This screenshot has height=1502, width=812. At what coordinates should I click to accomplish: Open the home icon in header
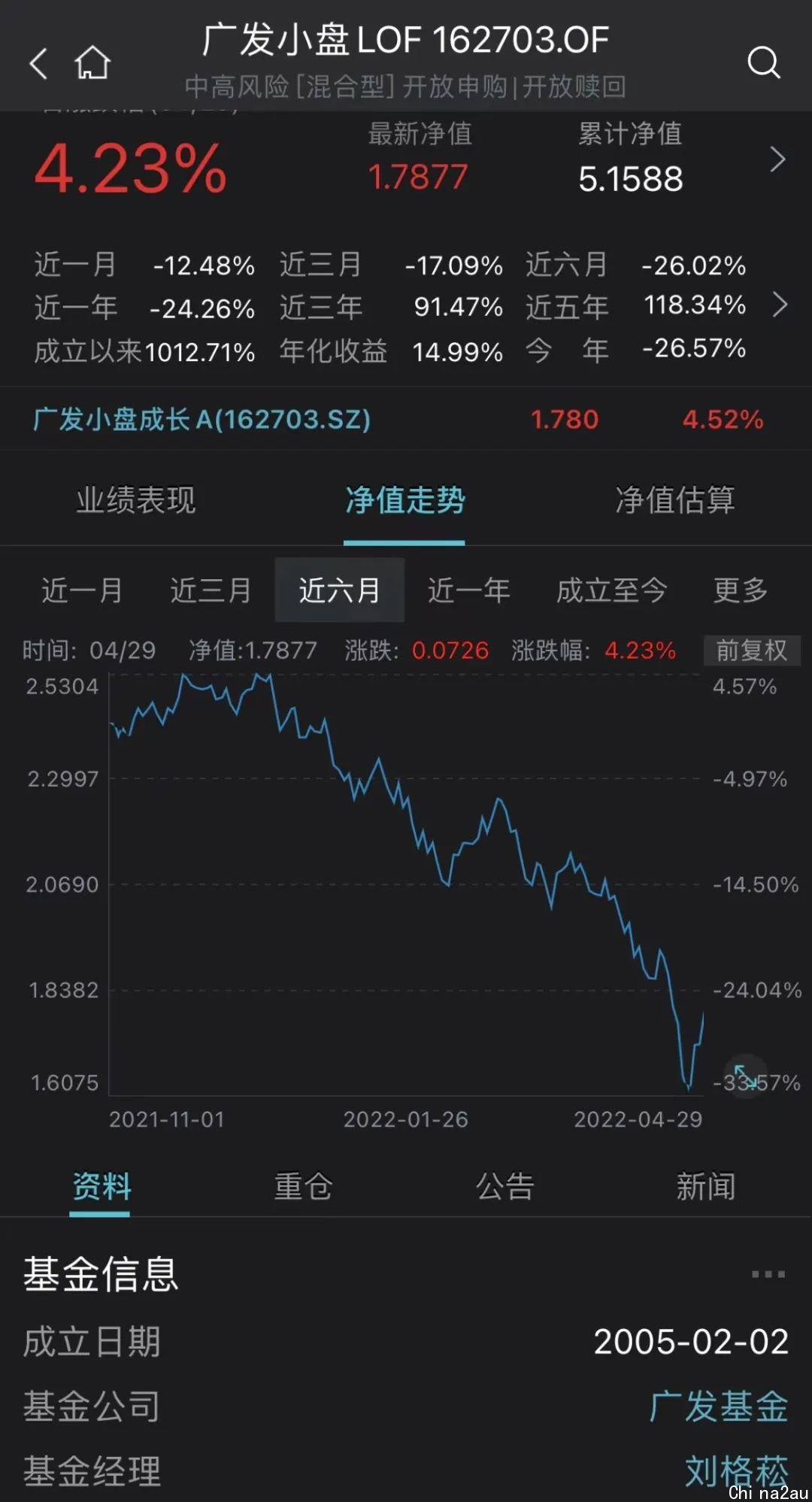tap(92, 62)
